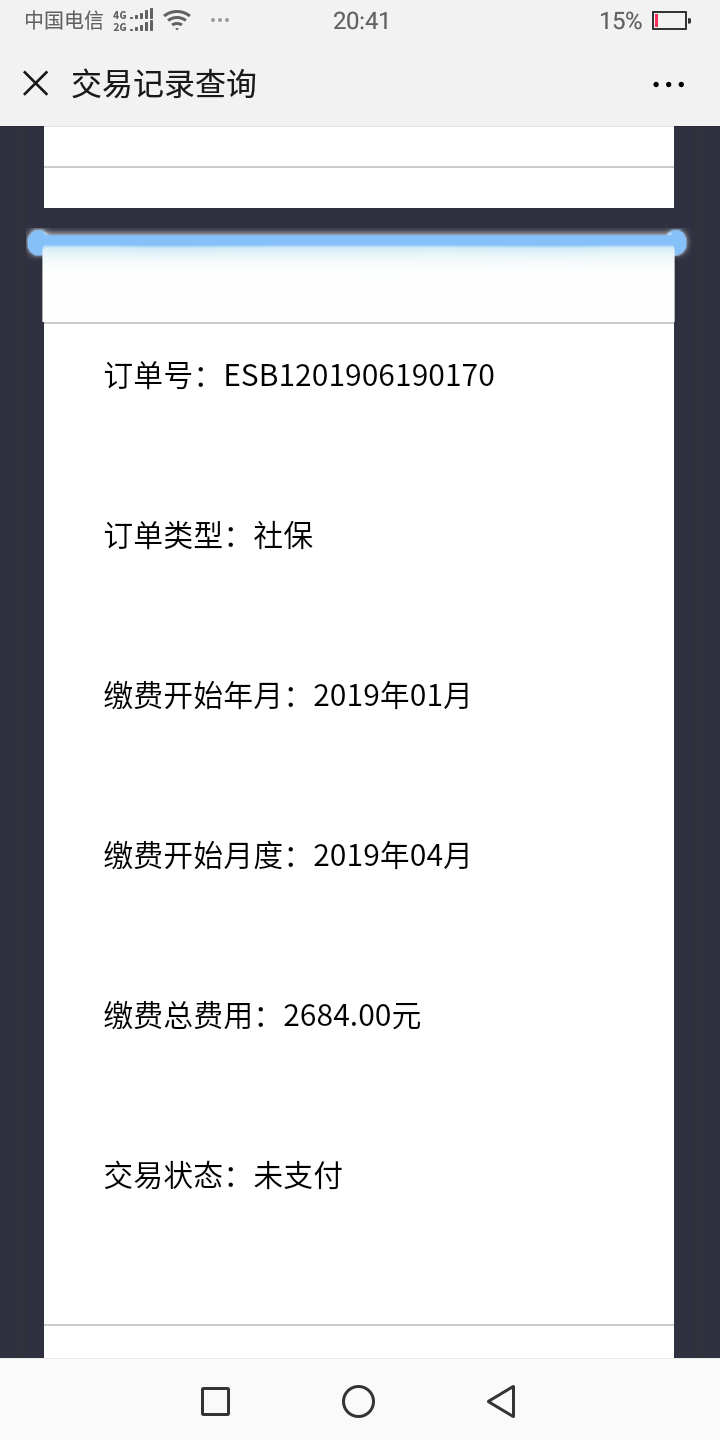Open the three-dot overflow menu
Screen dimensions: 720x1440
click(668, 85)
